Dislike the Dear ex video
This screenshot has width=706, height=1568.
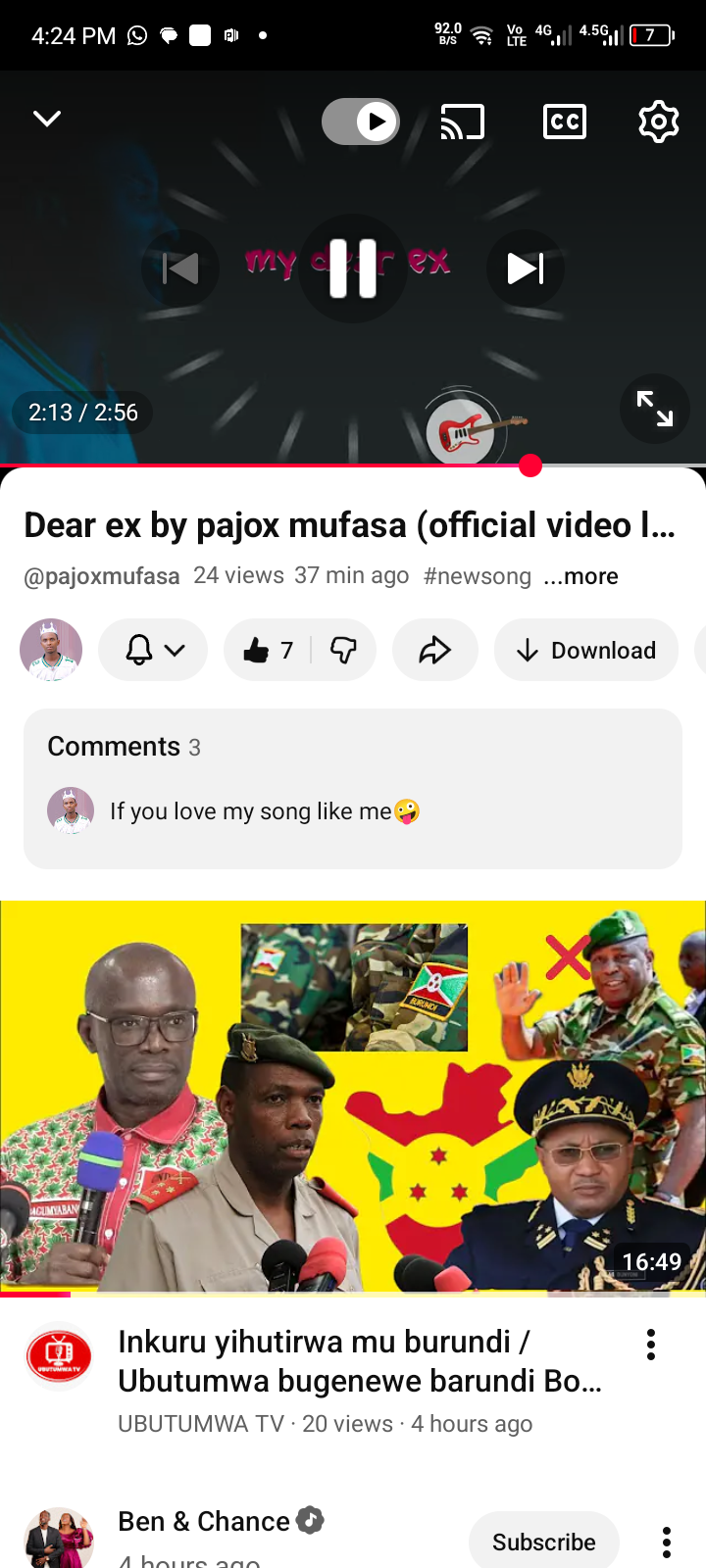tap(343, 650)
